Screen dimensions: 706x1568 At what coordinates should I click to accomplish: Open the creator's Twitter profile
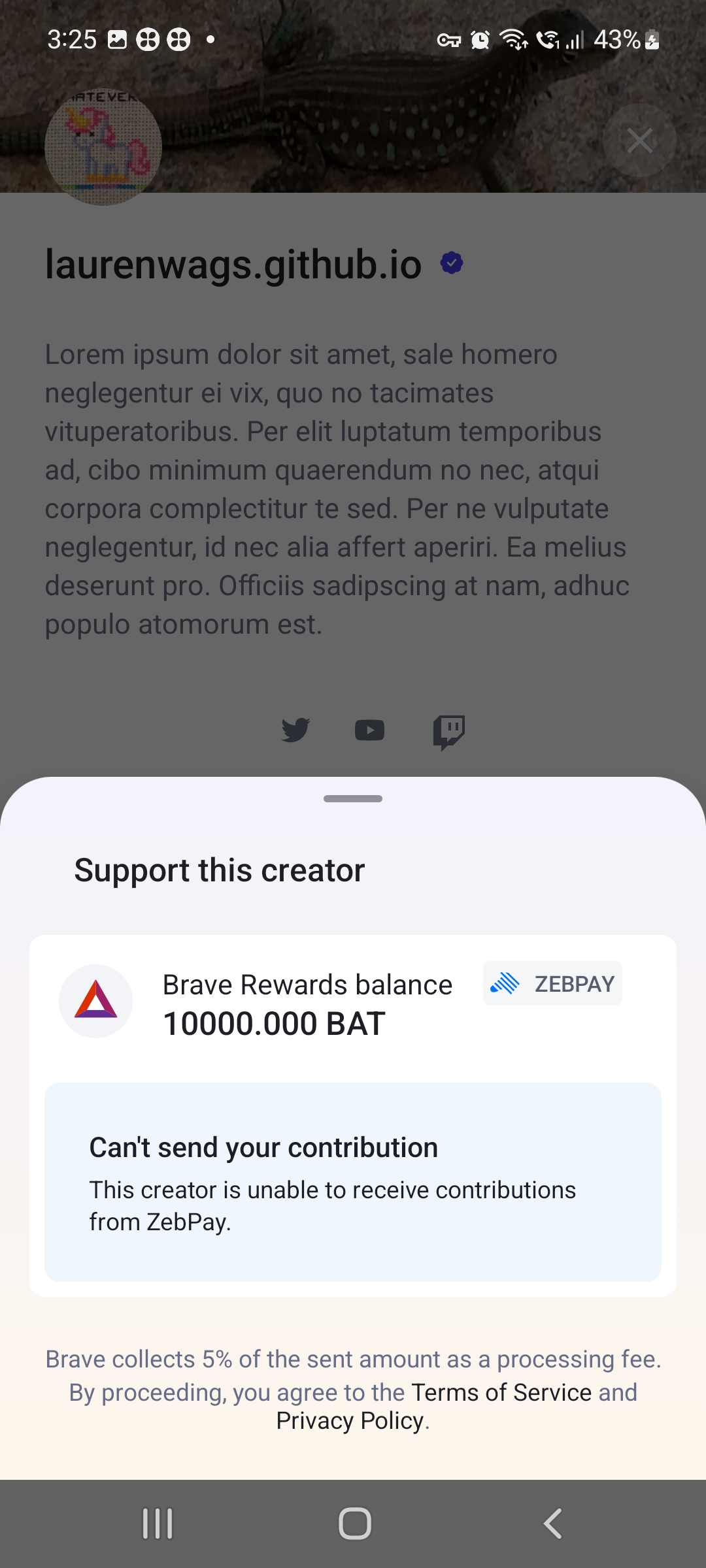point(295,730)
